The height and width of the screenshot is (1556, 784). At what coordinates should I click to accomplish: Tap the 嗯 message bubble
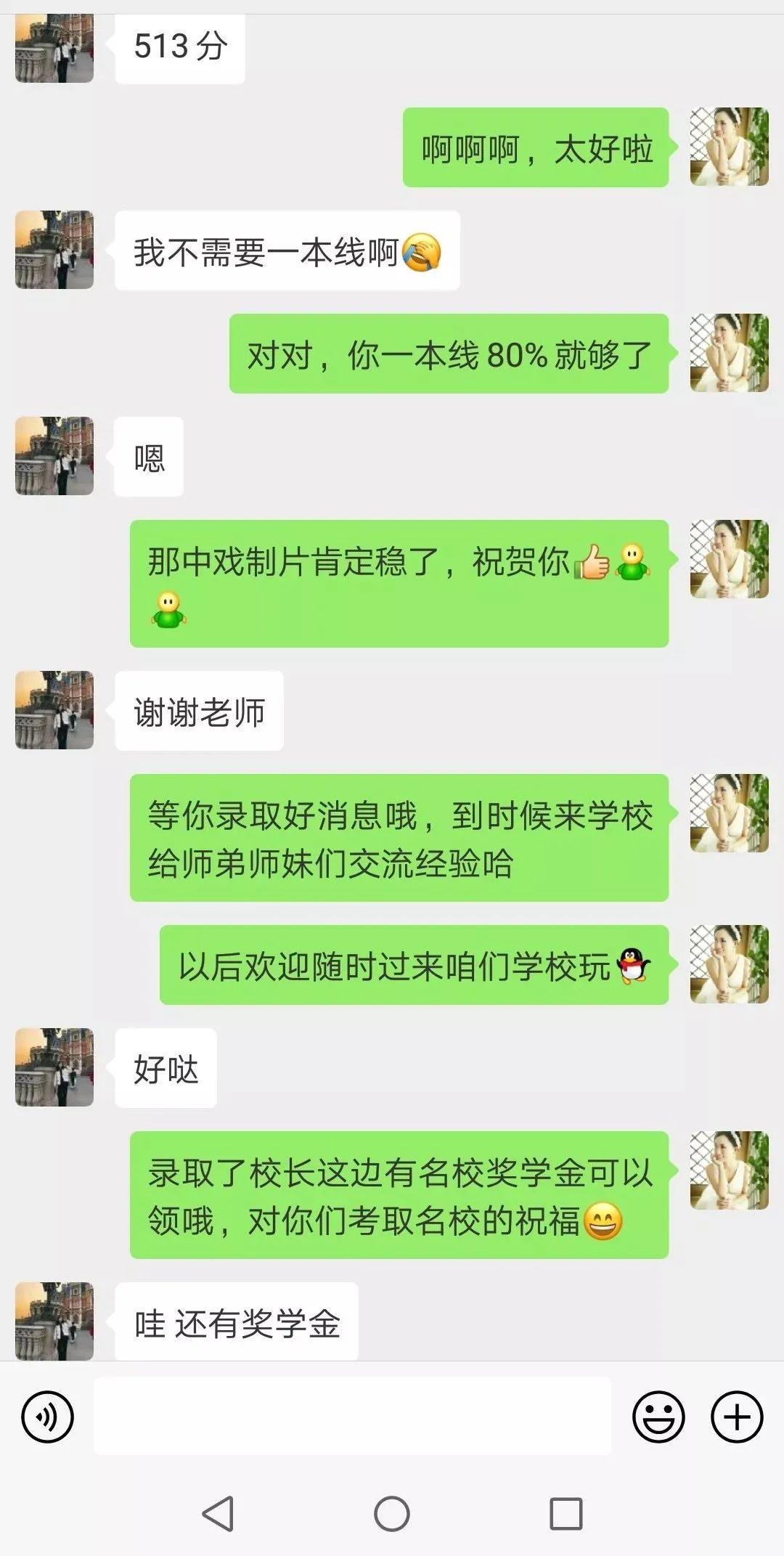pyautogui.click(x=147, y=456)
